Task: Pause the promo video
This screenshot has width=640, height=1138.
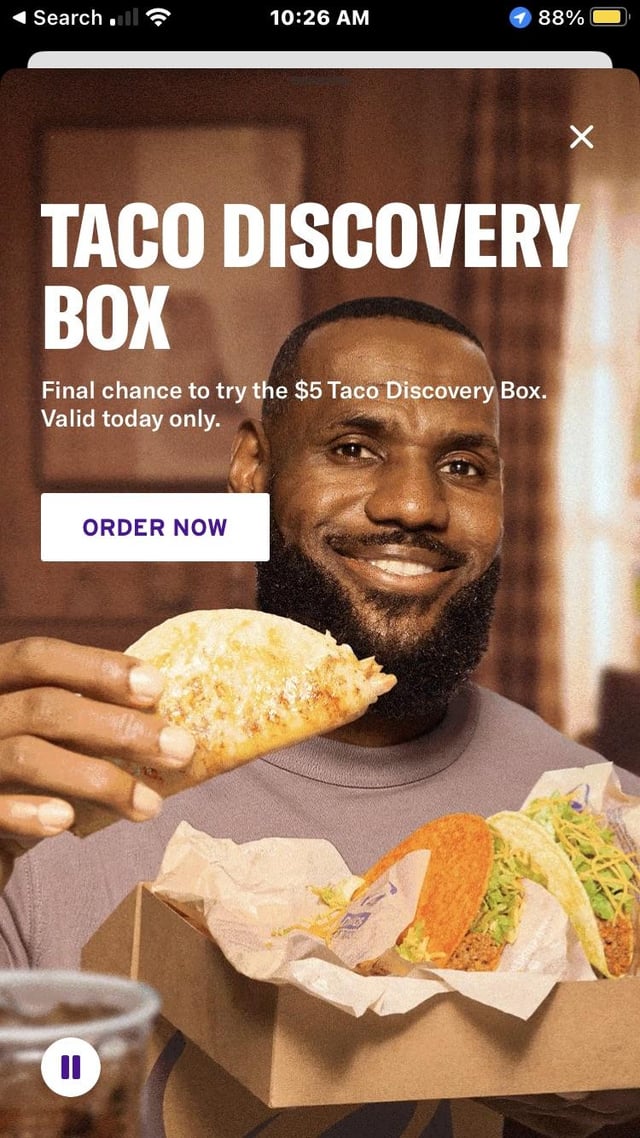Action: click(70, 1067)
